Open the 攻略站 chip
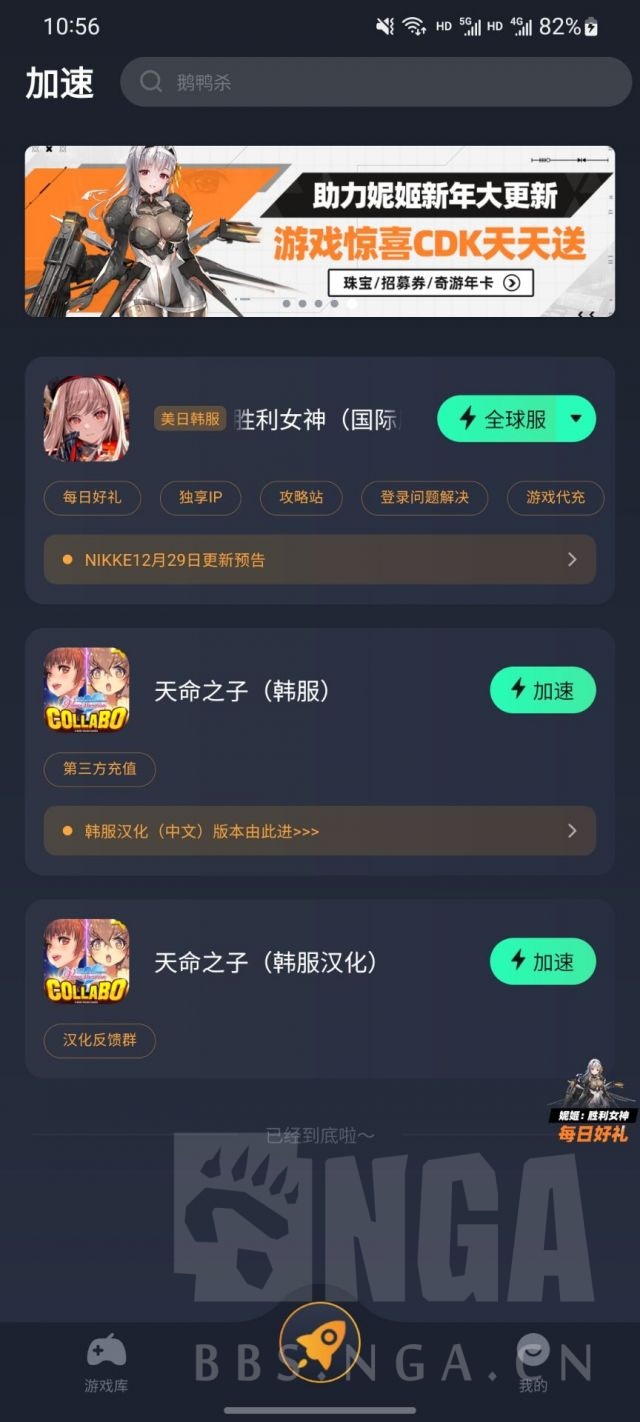 pos(301,497)
